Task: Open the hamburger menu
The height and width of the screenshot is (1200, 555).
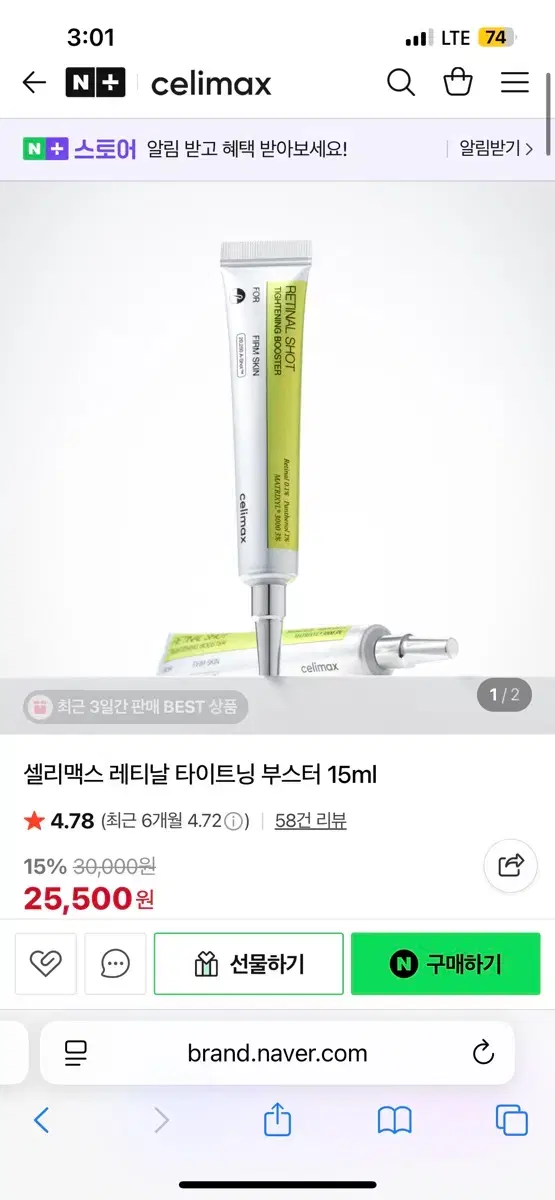Action: 515,83
